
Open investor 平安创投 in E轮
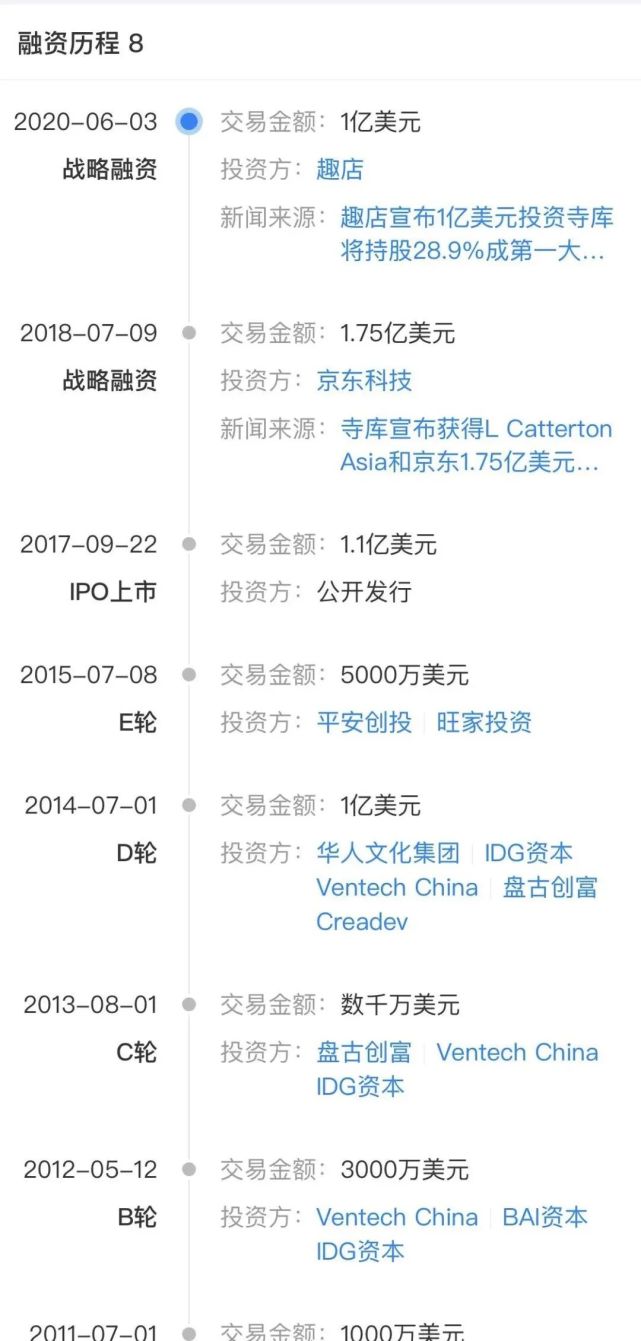click(364, 723)
